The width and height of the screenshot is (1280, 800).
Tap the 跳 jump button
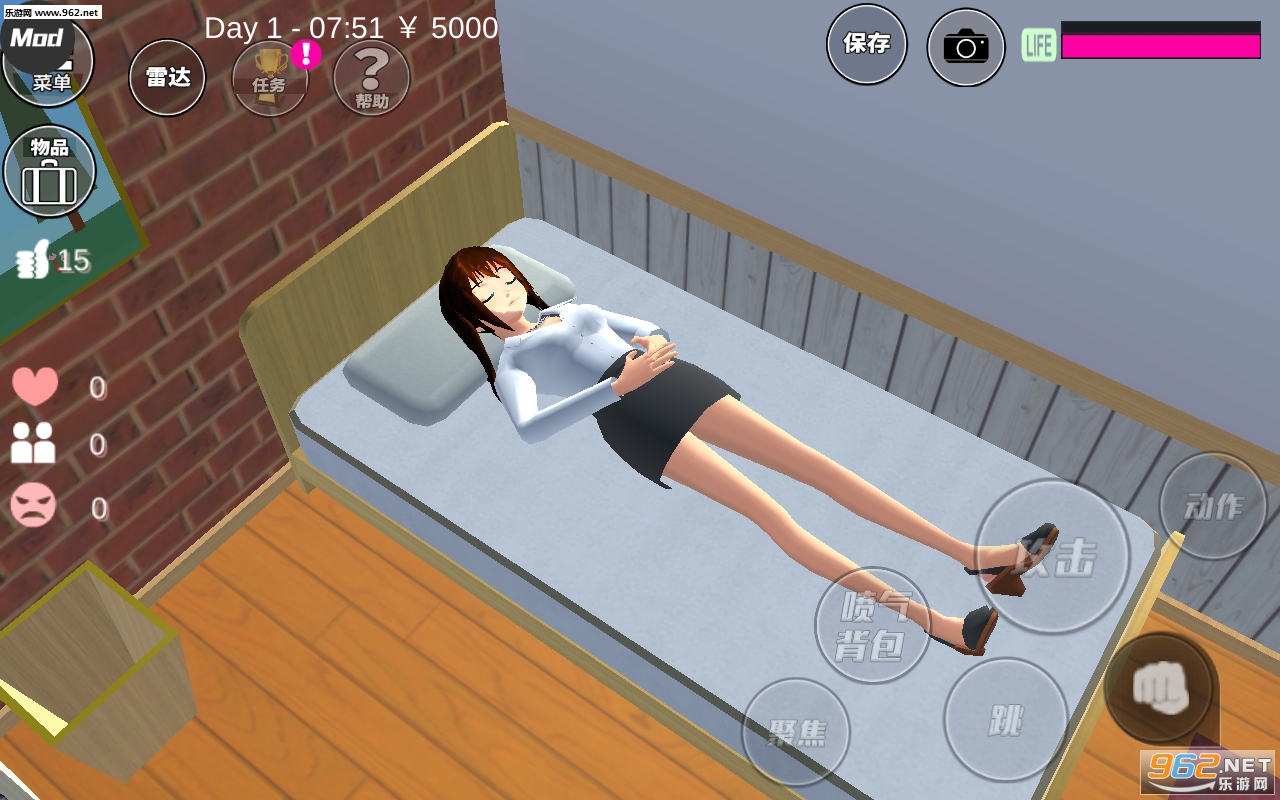[1005, 719]
